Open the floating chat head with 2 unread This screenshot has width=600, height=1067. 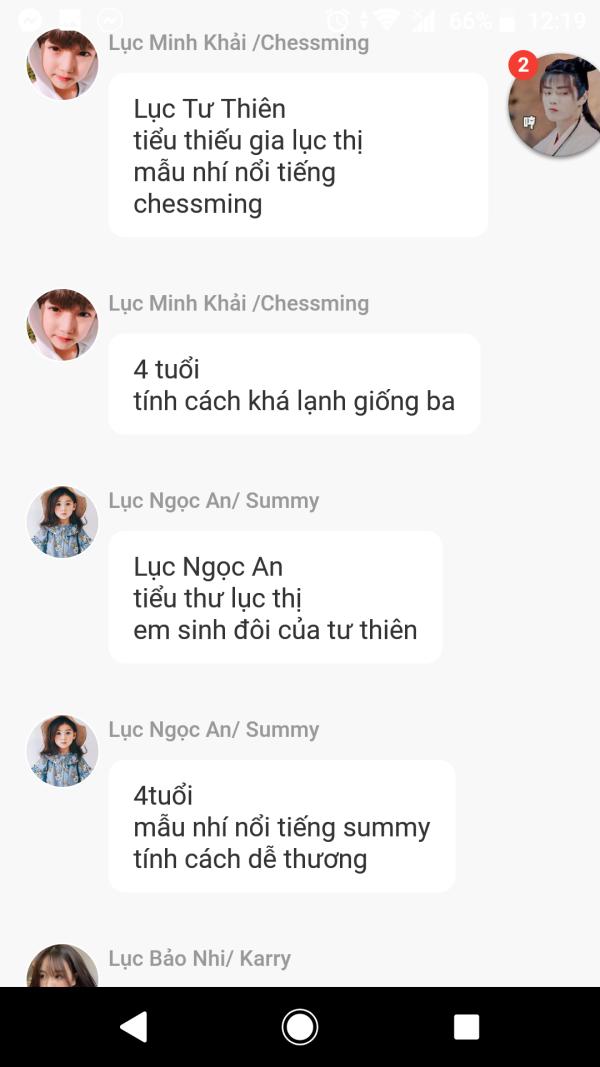click(x=554, y=105)
